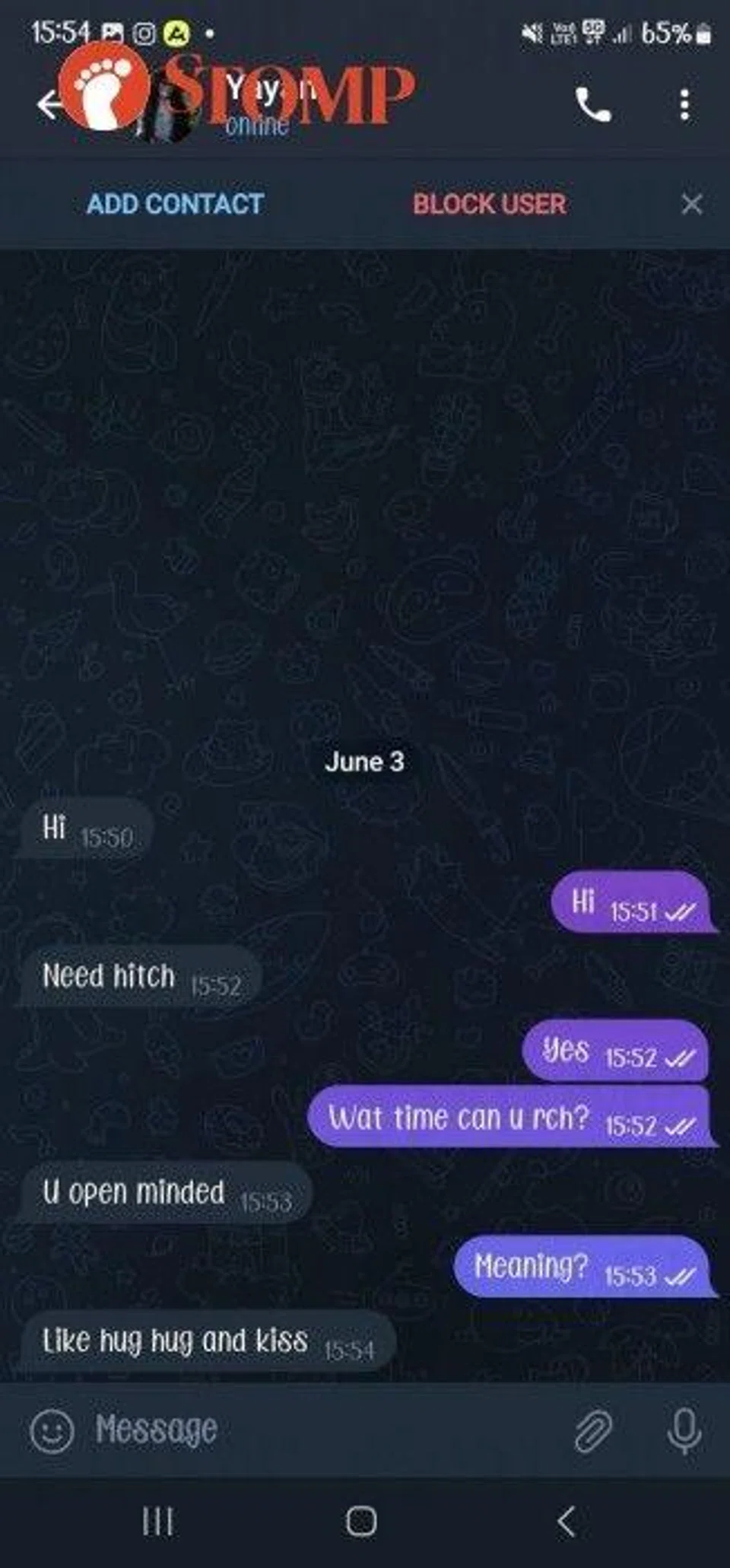The image size is (730, 1568).
Task: Record a voice message with microphone
Action: click(684, 1431)
